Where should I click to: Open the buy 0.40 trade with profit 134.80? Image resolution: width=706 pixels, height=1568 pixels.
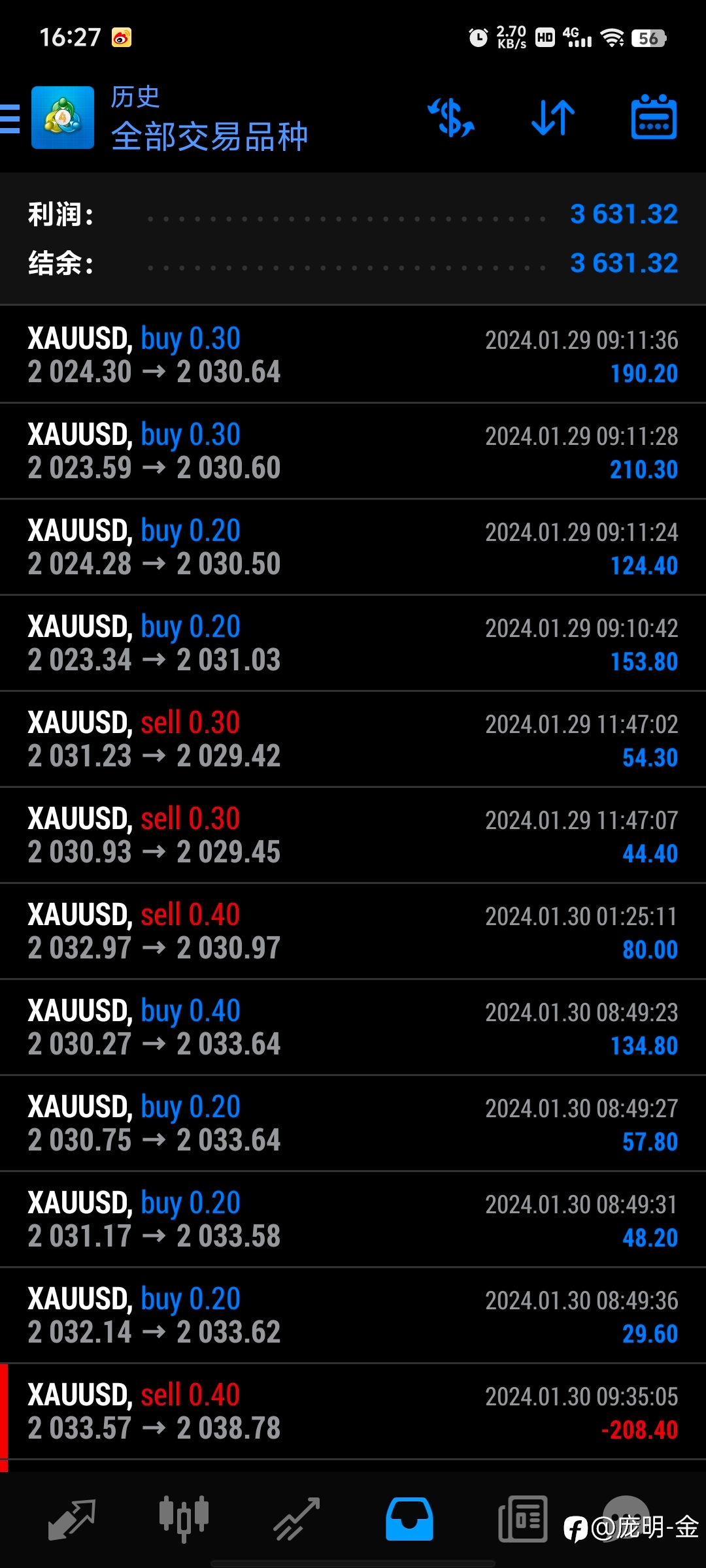(x=353, y=1027)
